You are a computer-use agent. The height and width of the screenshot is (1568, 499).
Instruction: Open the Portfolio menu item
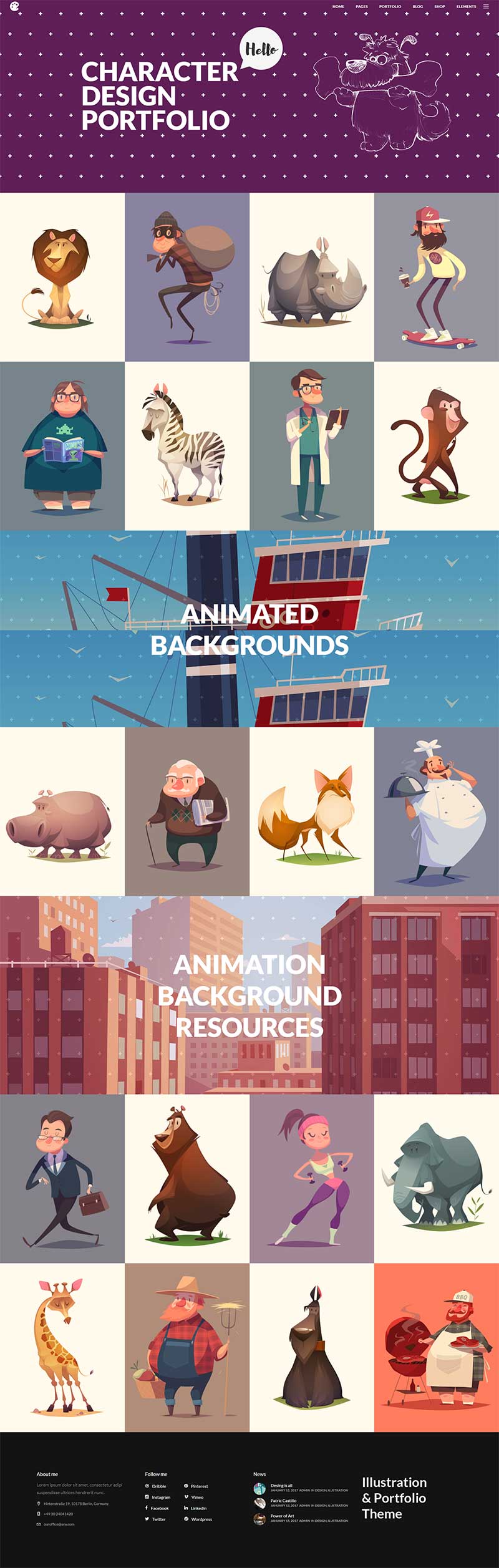coord(390,6)
